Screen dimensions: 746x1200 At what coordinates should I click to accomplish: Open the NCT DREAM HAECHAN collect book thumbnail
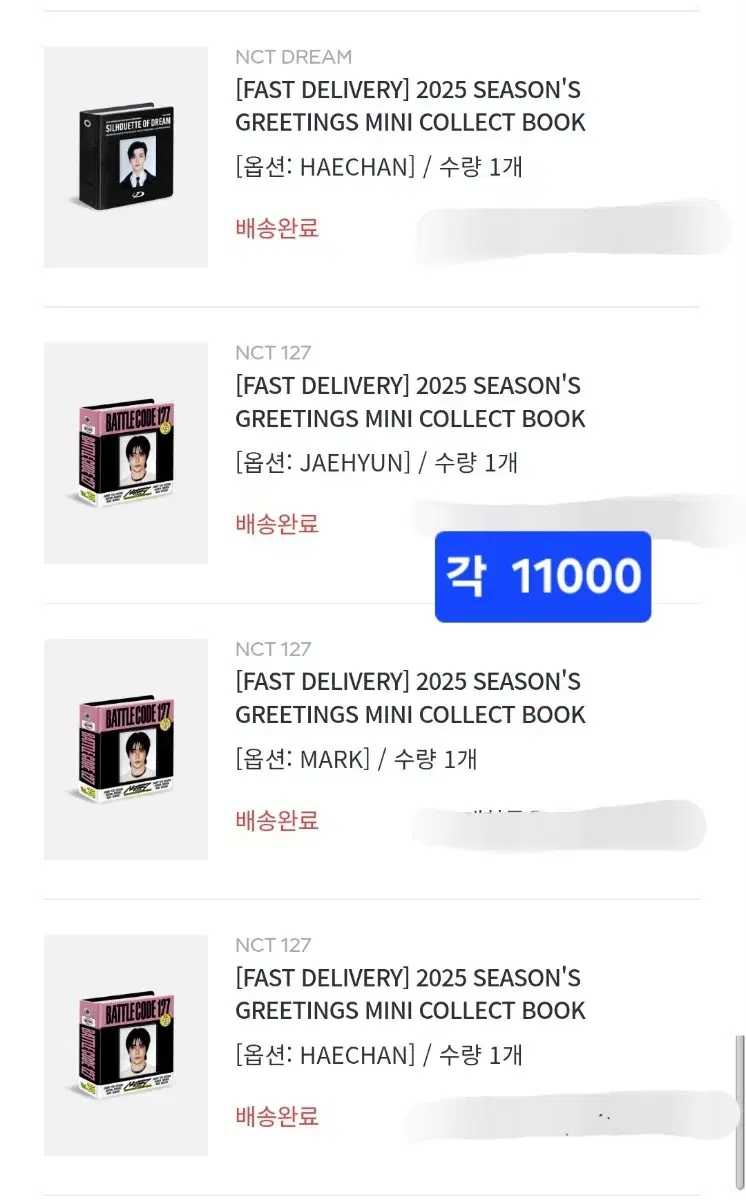[x=124, y=157]
